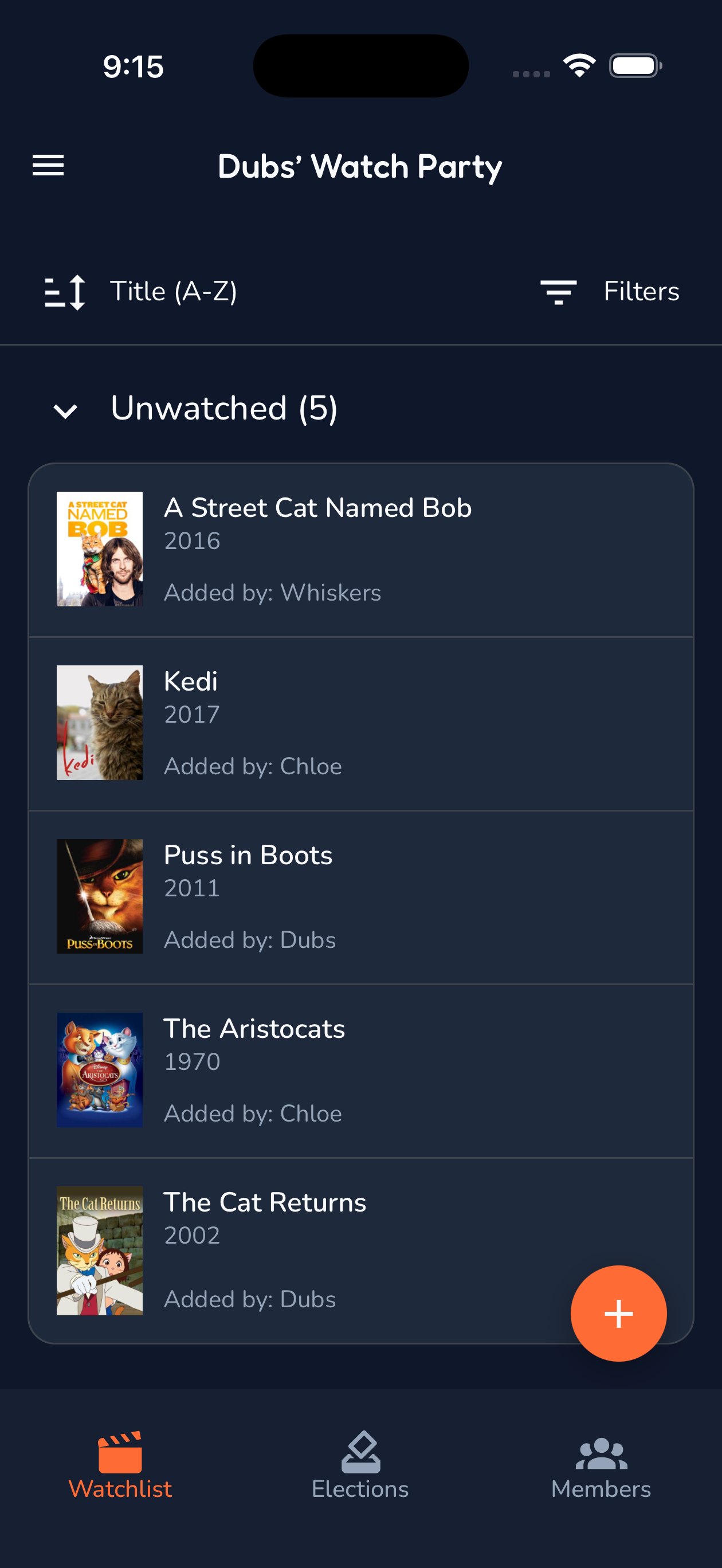Open The Aristocats entry

point(360,1070)
